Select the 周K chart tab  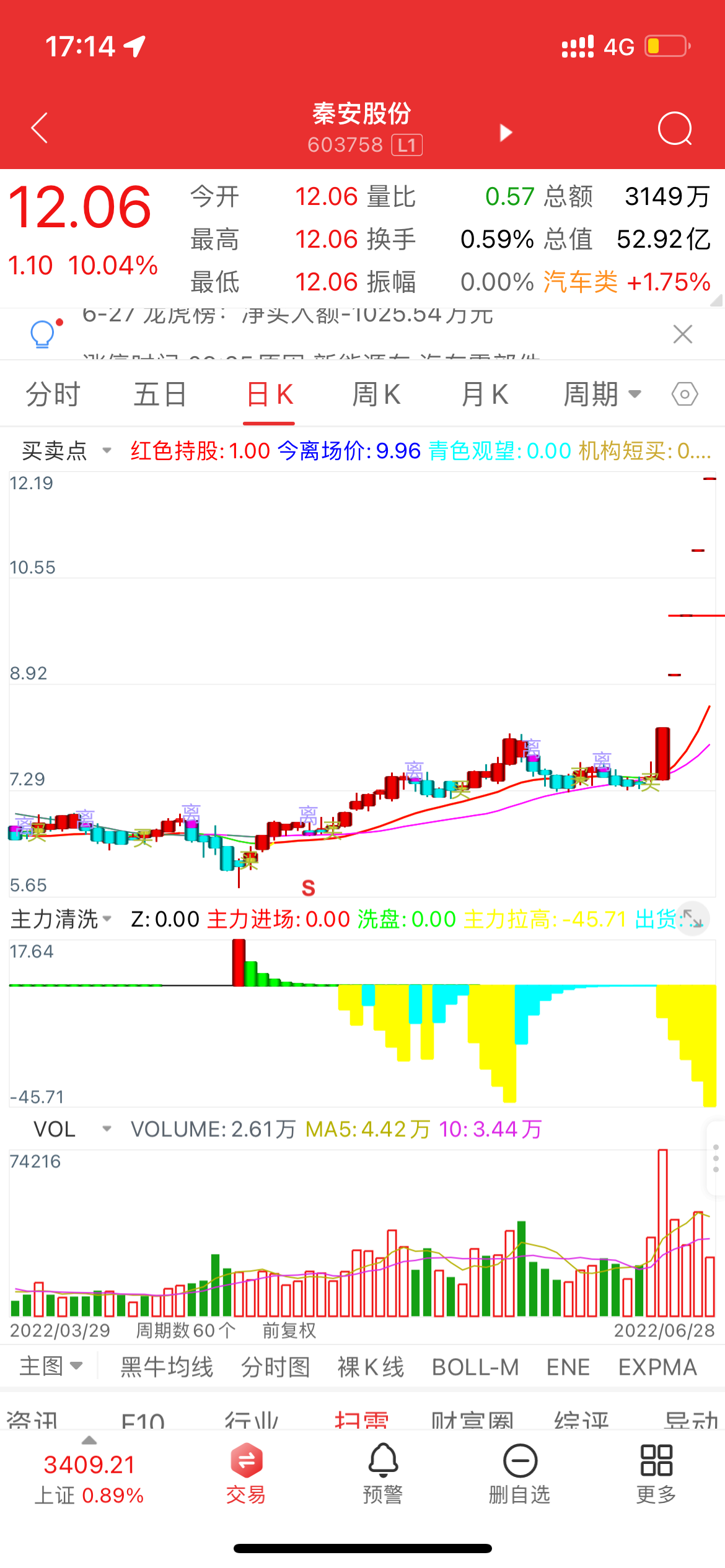click(376, 394)
